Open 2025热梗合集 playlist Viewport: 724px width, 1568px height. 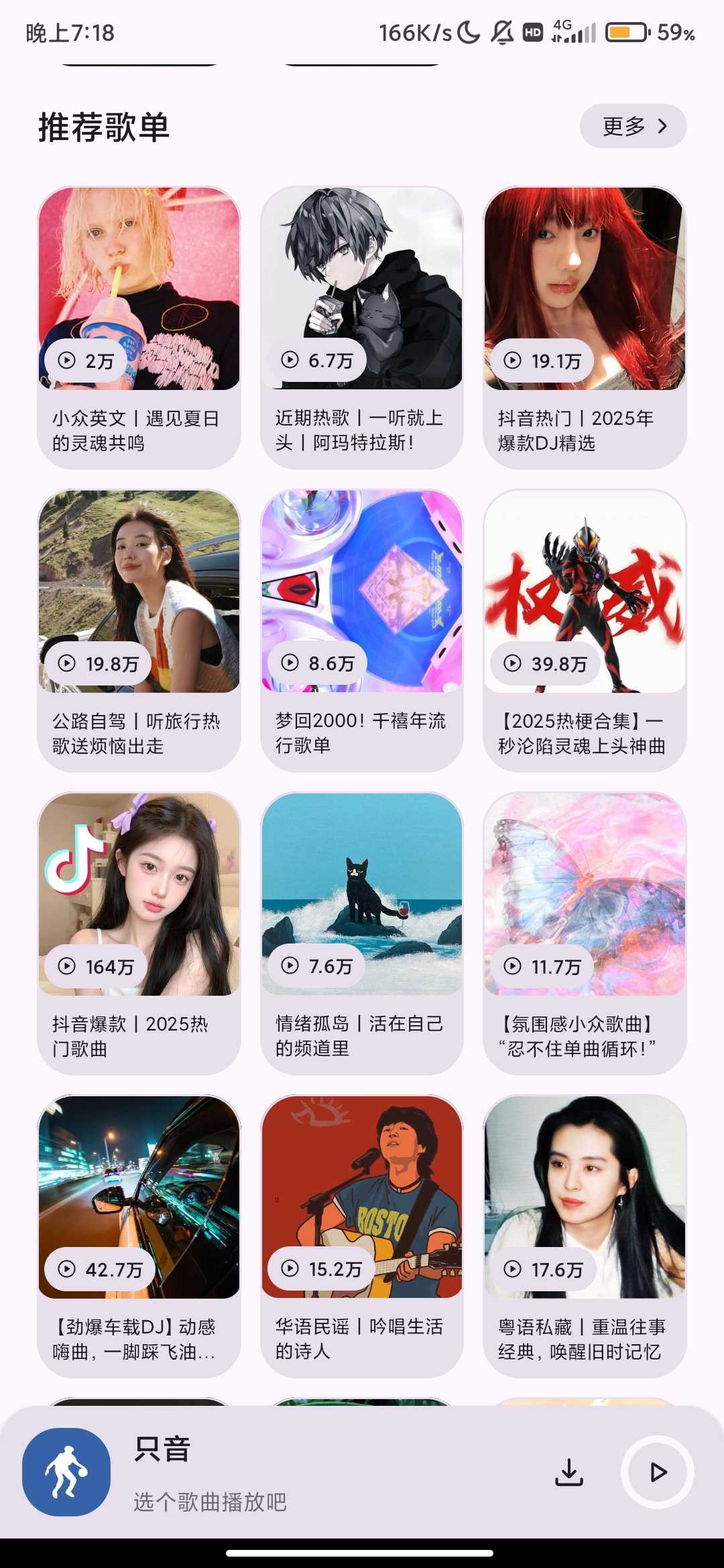(x=585, y=630)
